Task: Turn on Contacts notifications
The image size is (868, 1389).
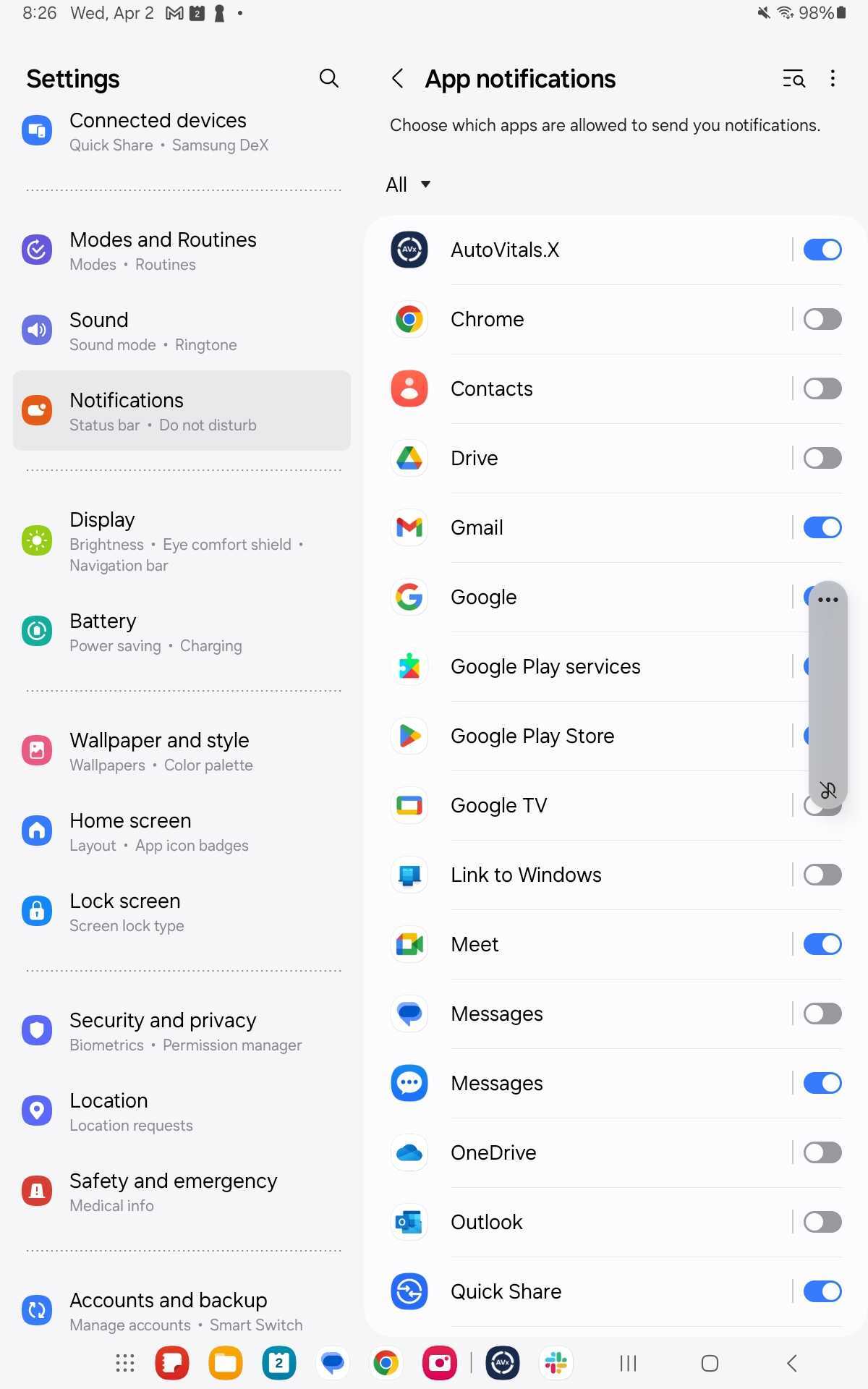Action: 822,388
